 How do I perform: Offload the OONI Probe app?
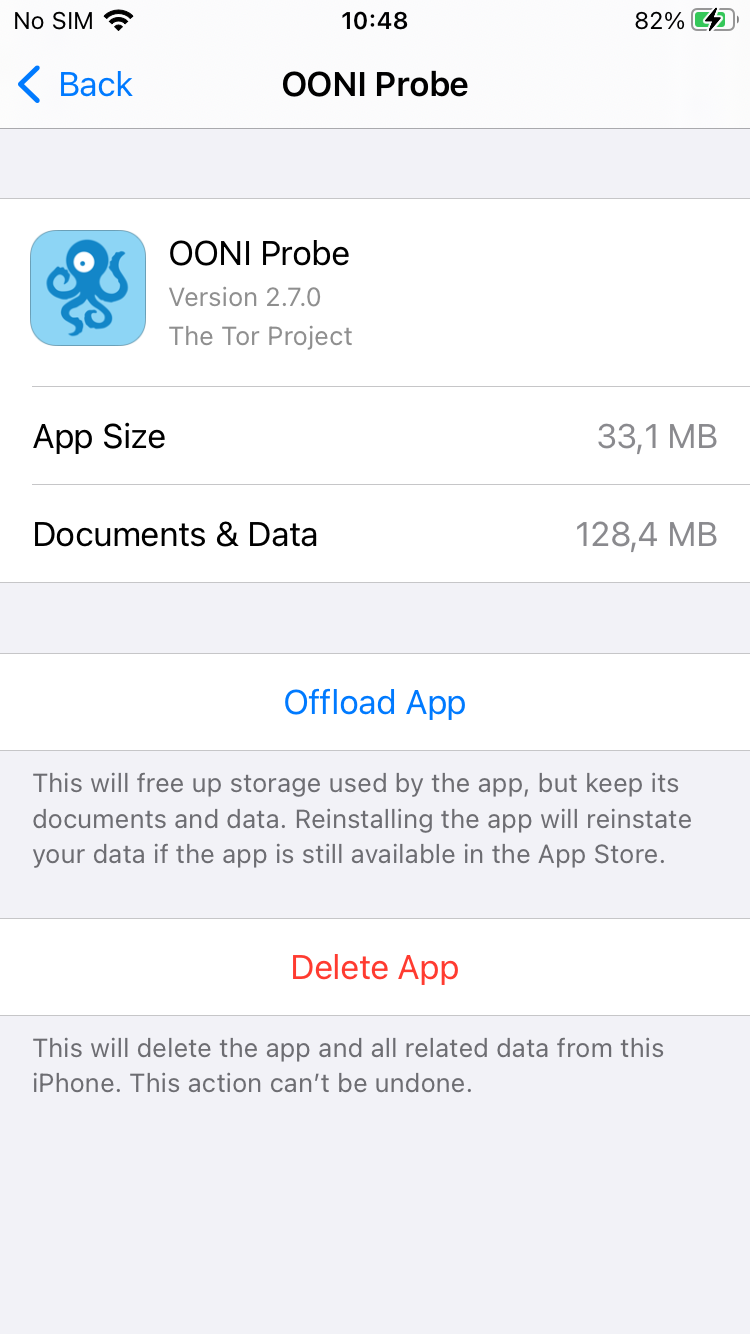click(x=375, y=703)
